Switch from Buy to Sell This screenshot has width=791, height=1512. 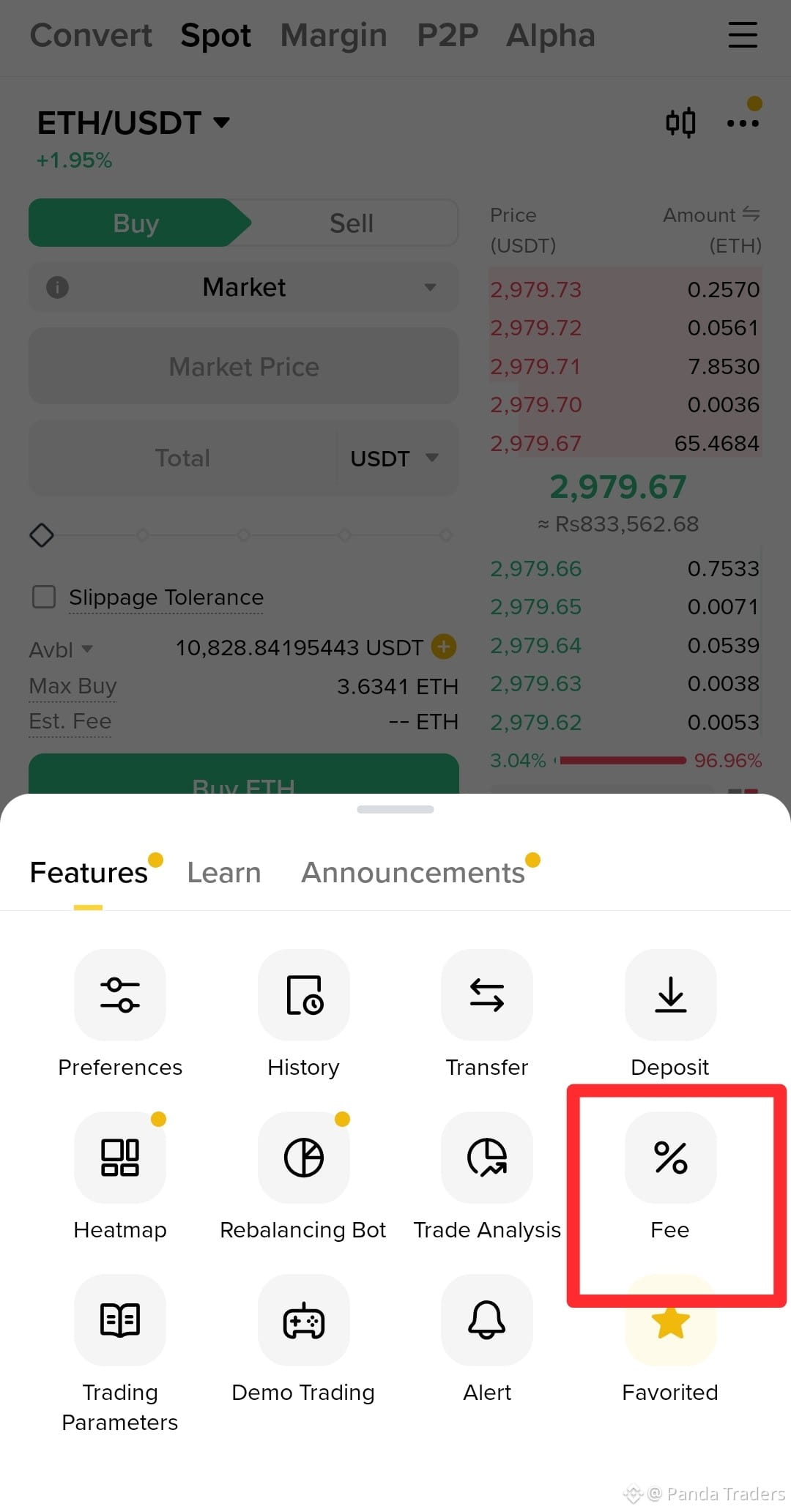[351, 223]
